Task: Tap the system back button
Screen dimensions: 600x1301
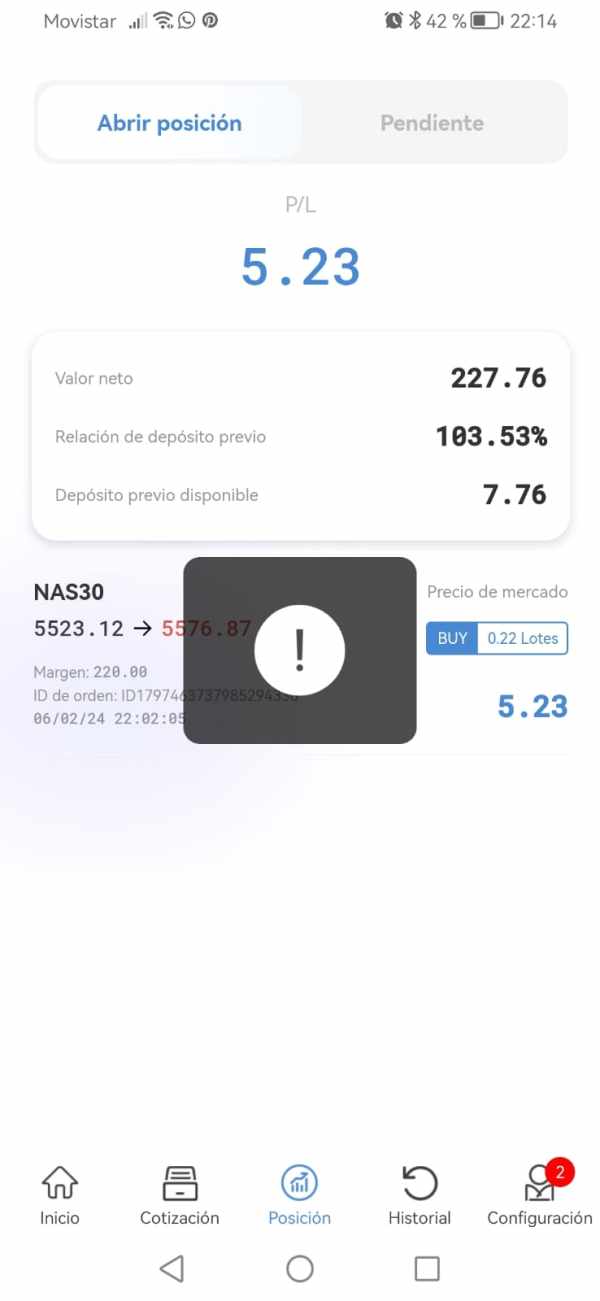Action: point(172,1269)
